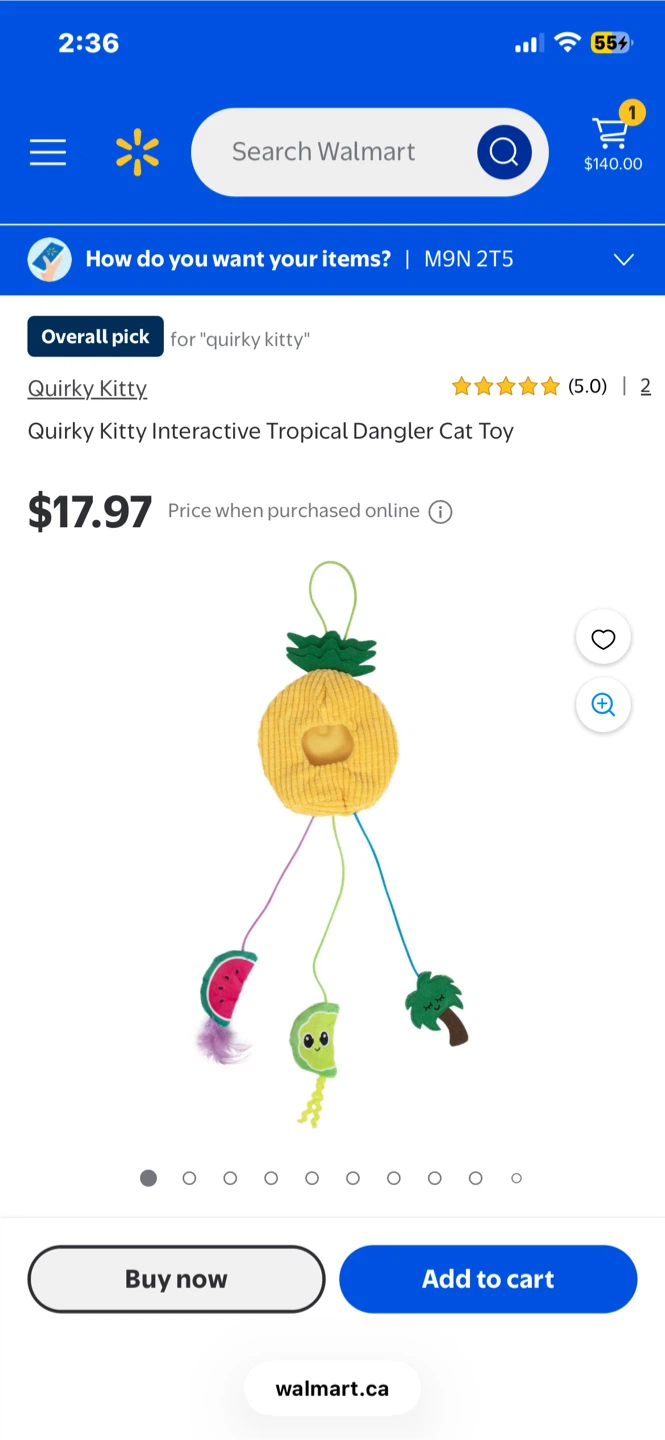
Task: Tap Buy now
Action: (176, 1279)
